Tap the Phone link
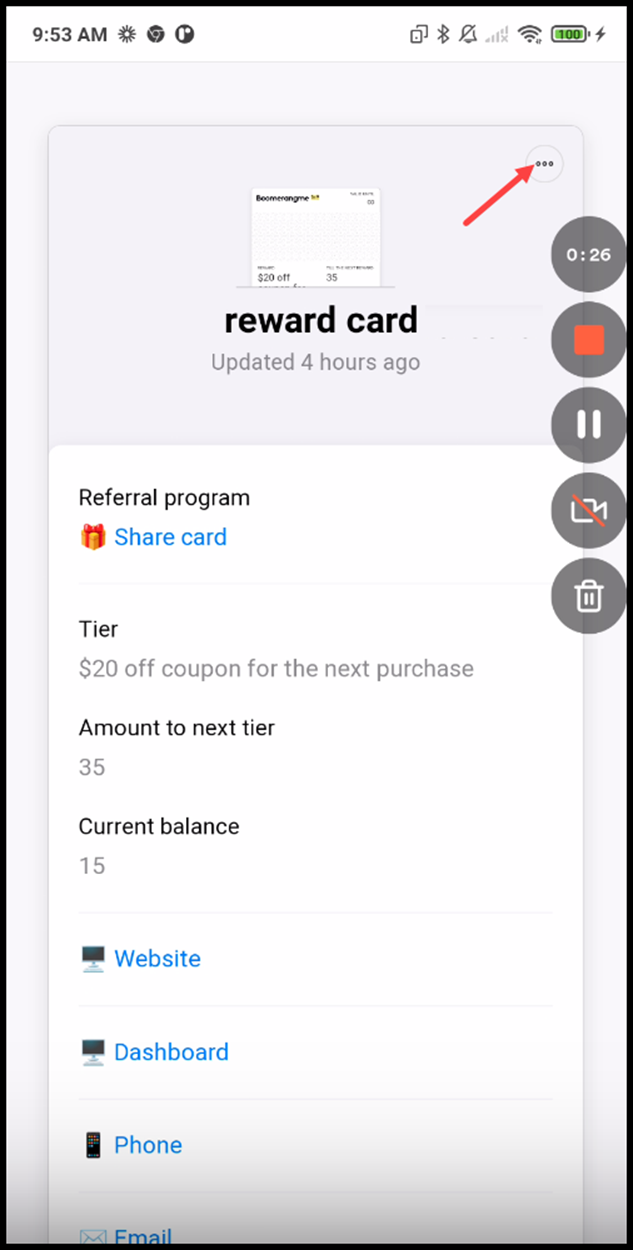The height and width of the screenshot is (1250, 633). coord(148,1145)
